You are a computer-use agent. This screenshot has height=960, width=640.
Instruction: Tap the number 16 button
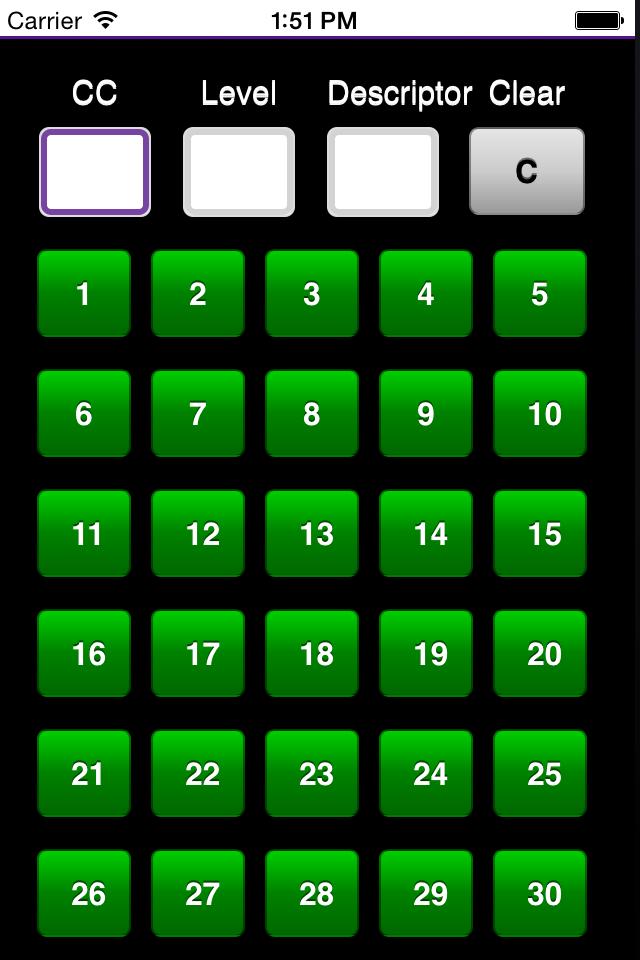[84, 654]
